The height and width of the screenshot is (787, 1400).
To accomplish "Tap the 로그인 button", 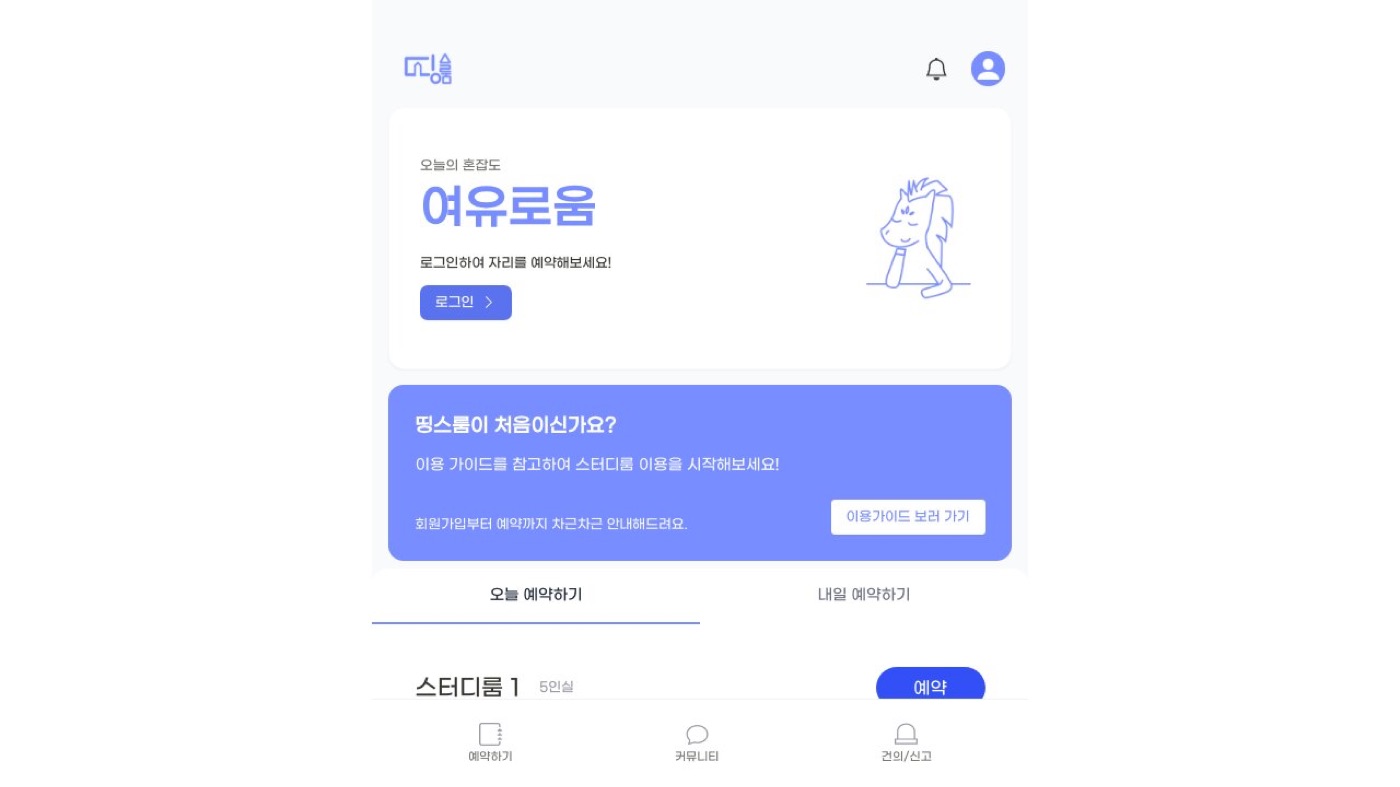I will point(466,302).
